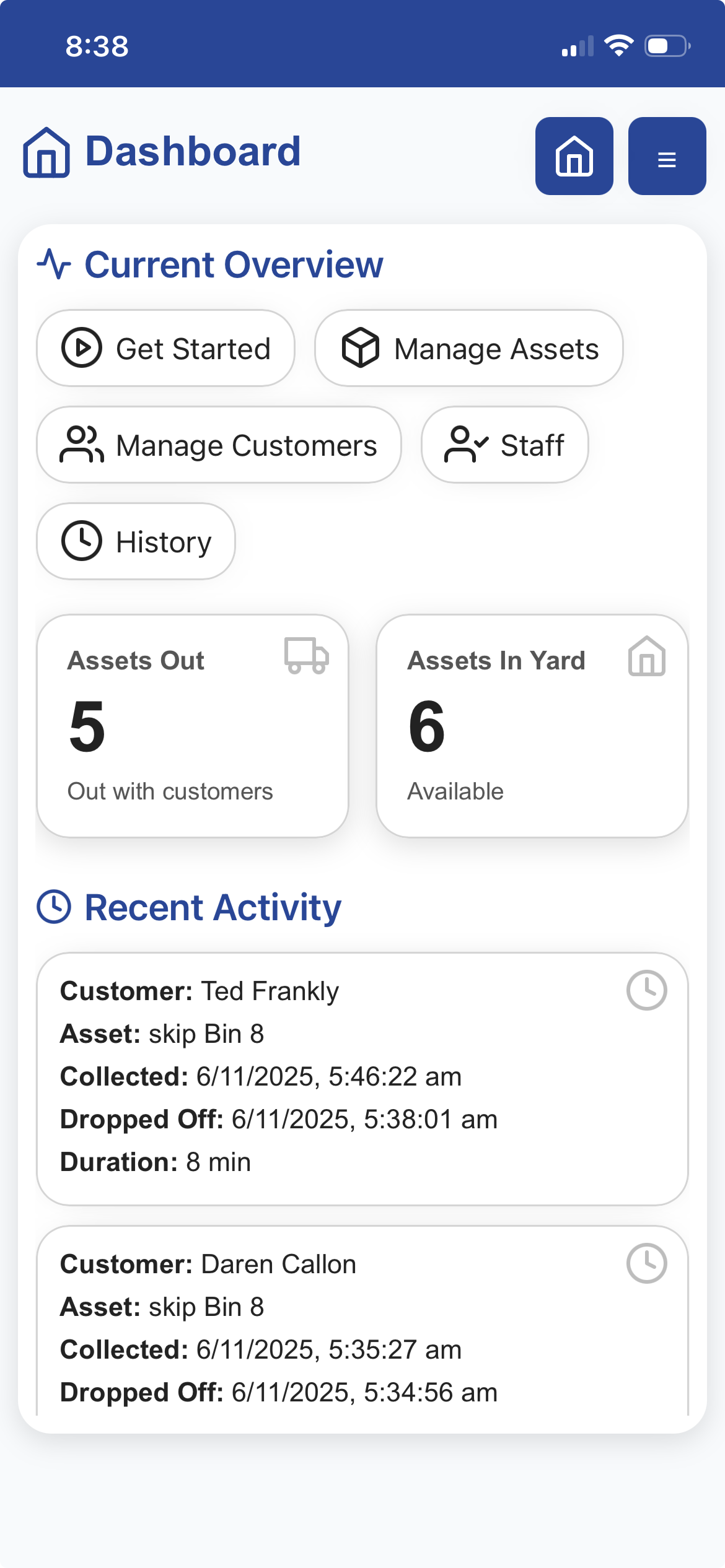Select the Staff chip
The image size is (725, 1568).
[x=505, y=445]
